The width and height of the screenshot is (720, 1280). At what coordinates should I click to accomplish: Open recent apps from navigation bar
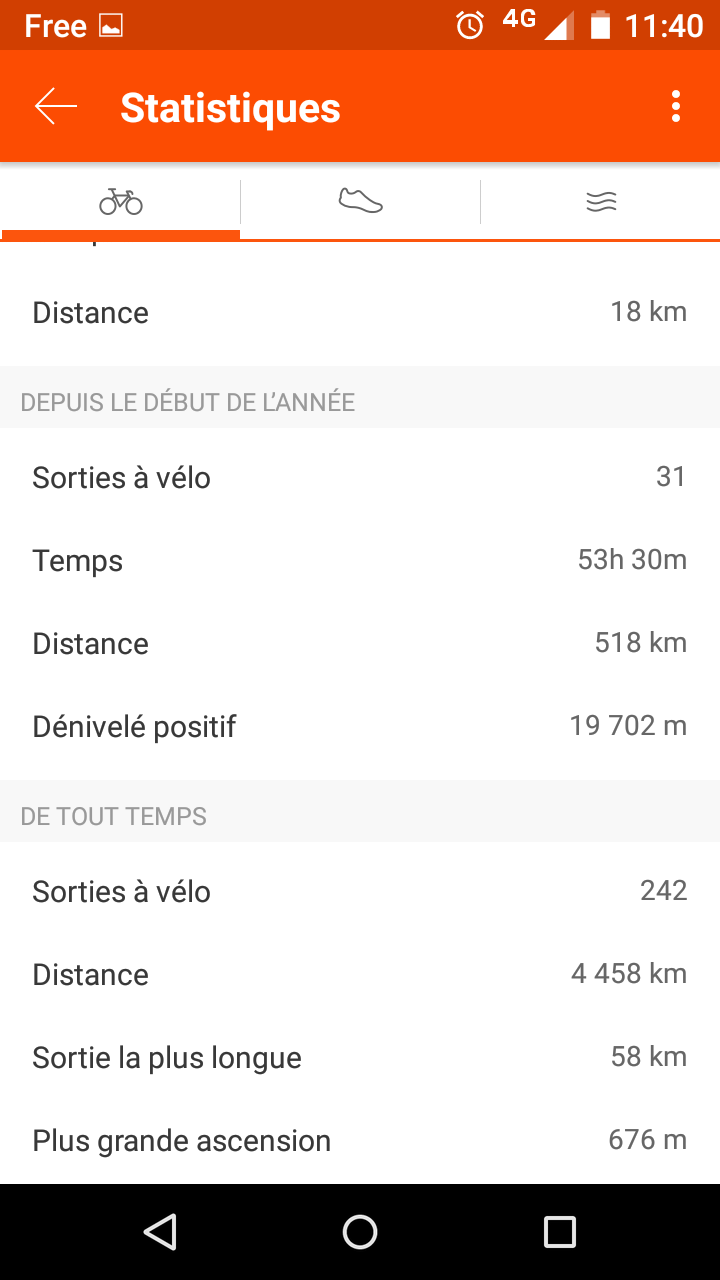pyautogui.click(x=560, y=1232)
